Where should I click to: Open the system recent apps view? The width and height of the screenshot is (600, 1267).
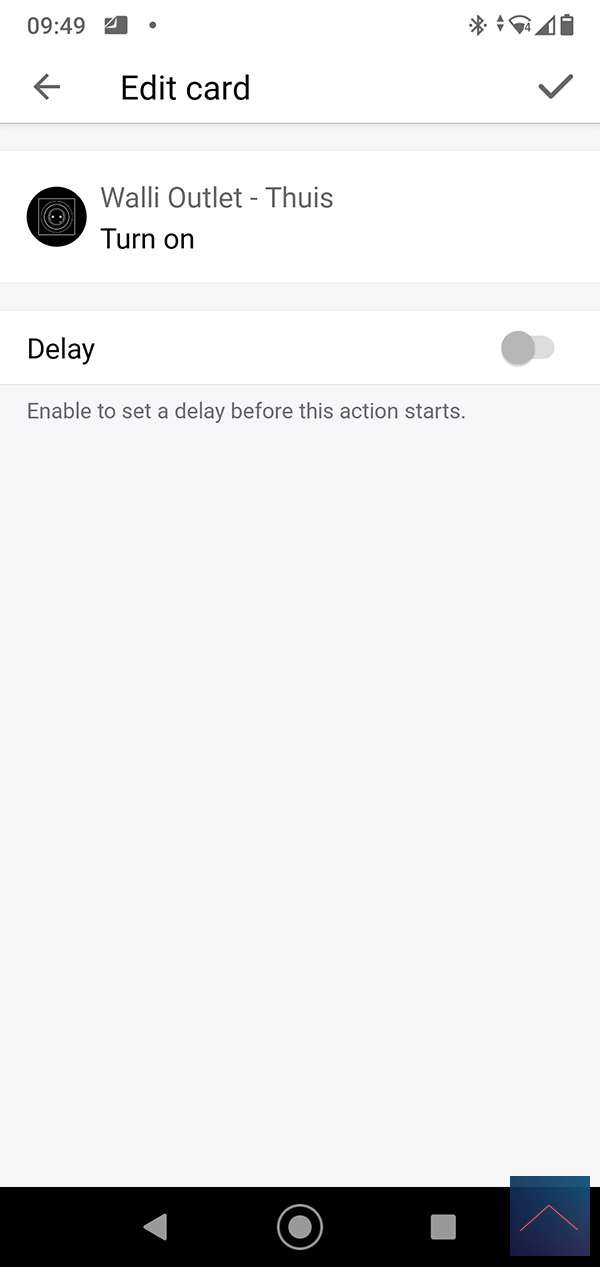click(442, 1226)
